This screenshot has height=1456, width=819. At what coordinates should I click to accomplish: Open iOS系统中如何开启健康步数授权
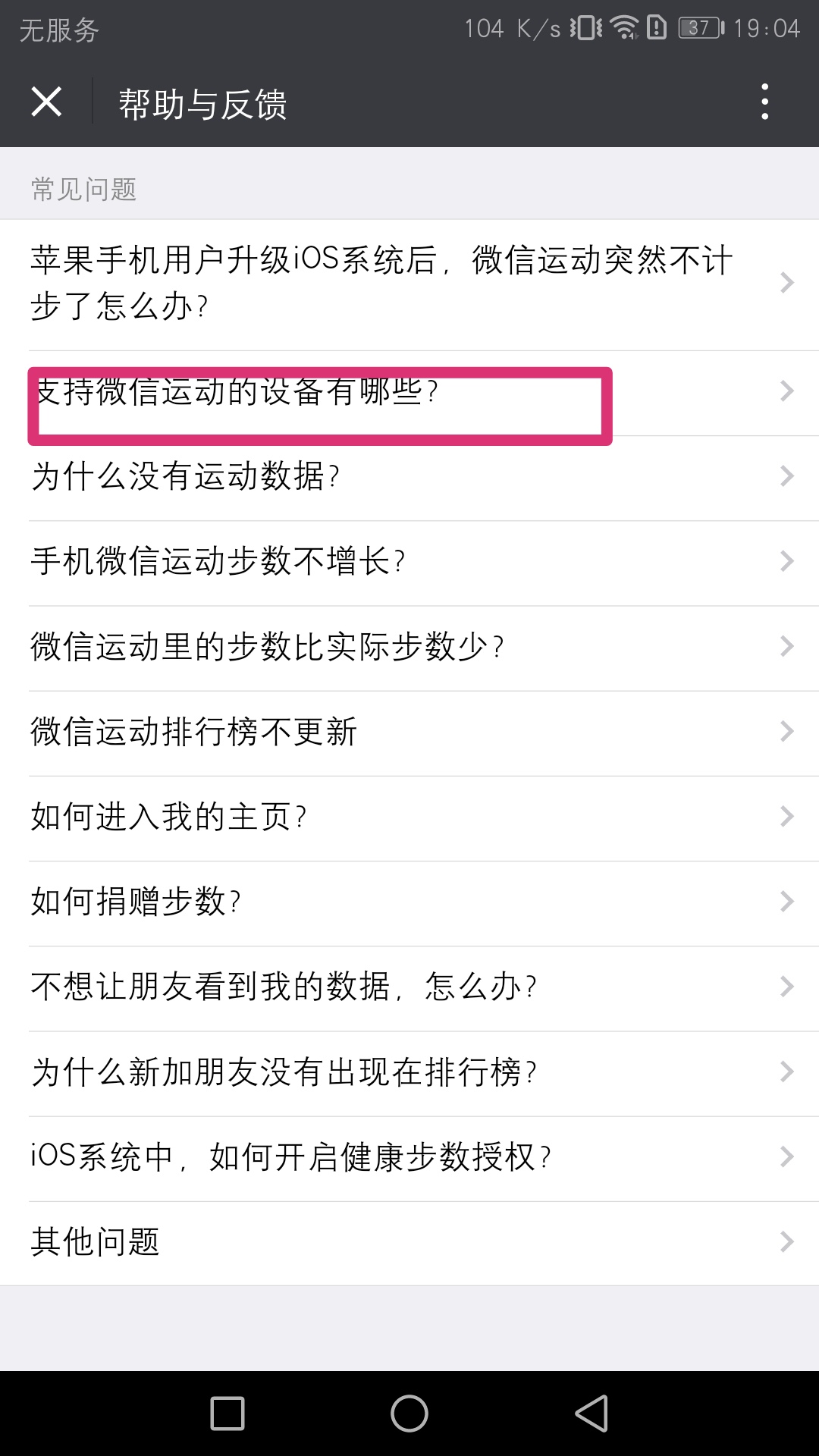409,1157
